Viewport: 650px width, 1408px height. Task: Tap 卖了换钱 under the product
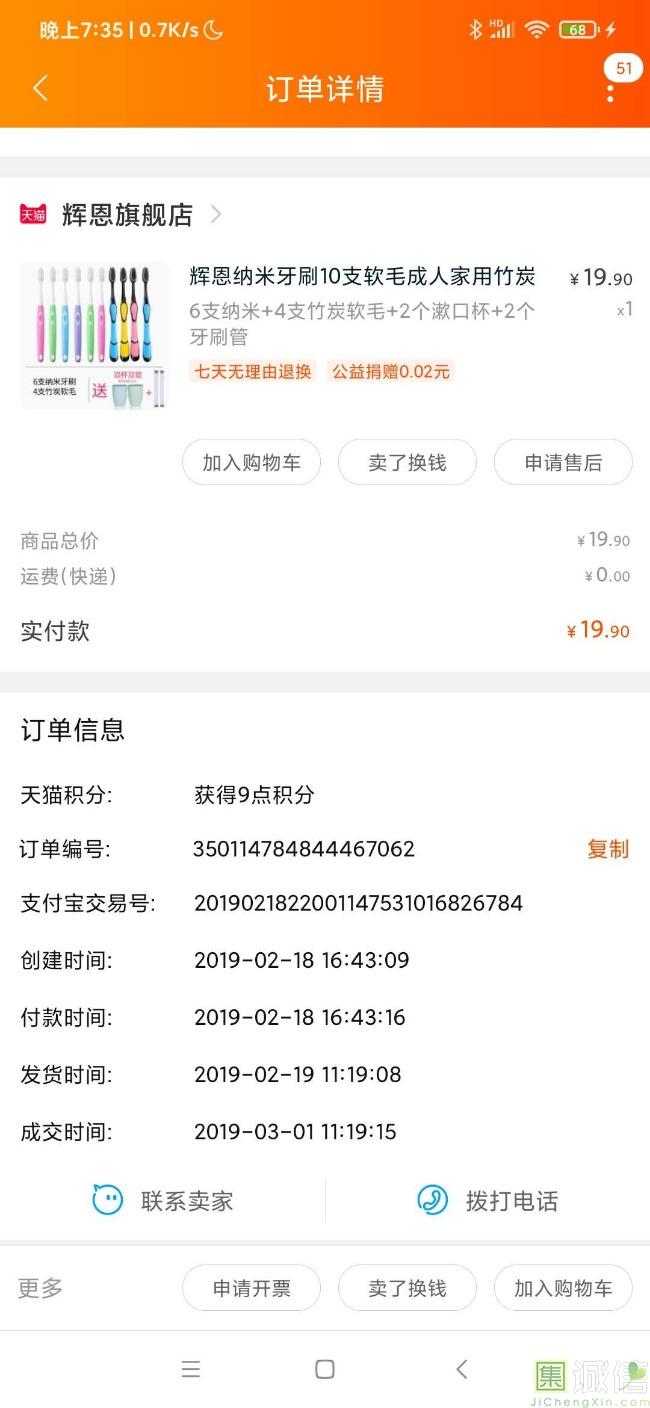coord(407,463)
